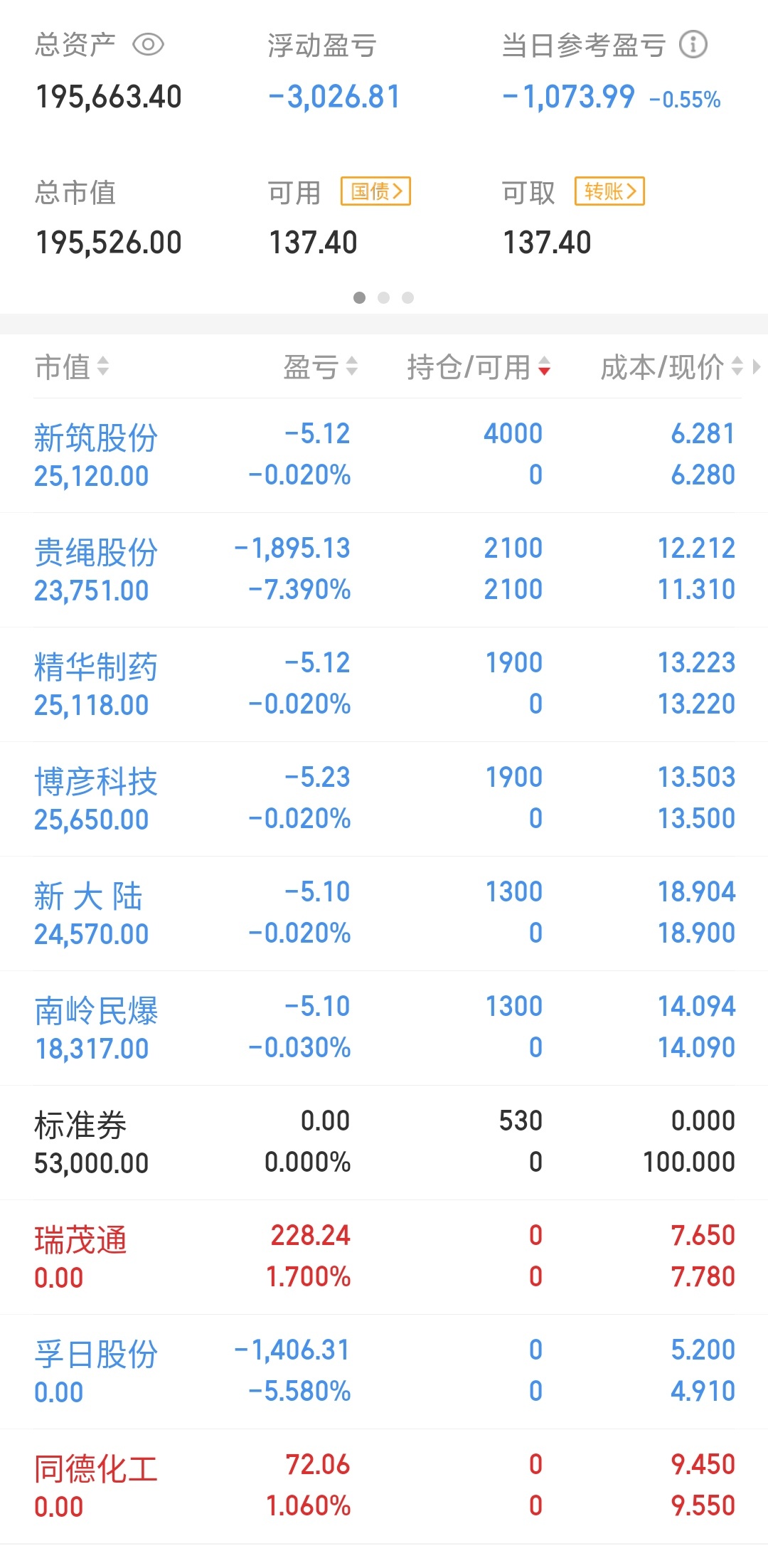Sort holdings by 市值

[72, 367]
